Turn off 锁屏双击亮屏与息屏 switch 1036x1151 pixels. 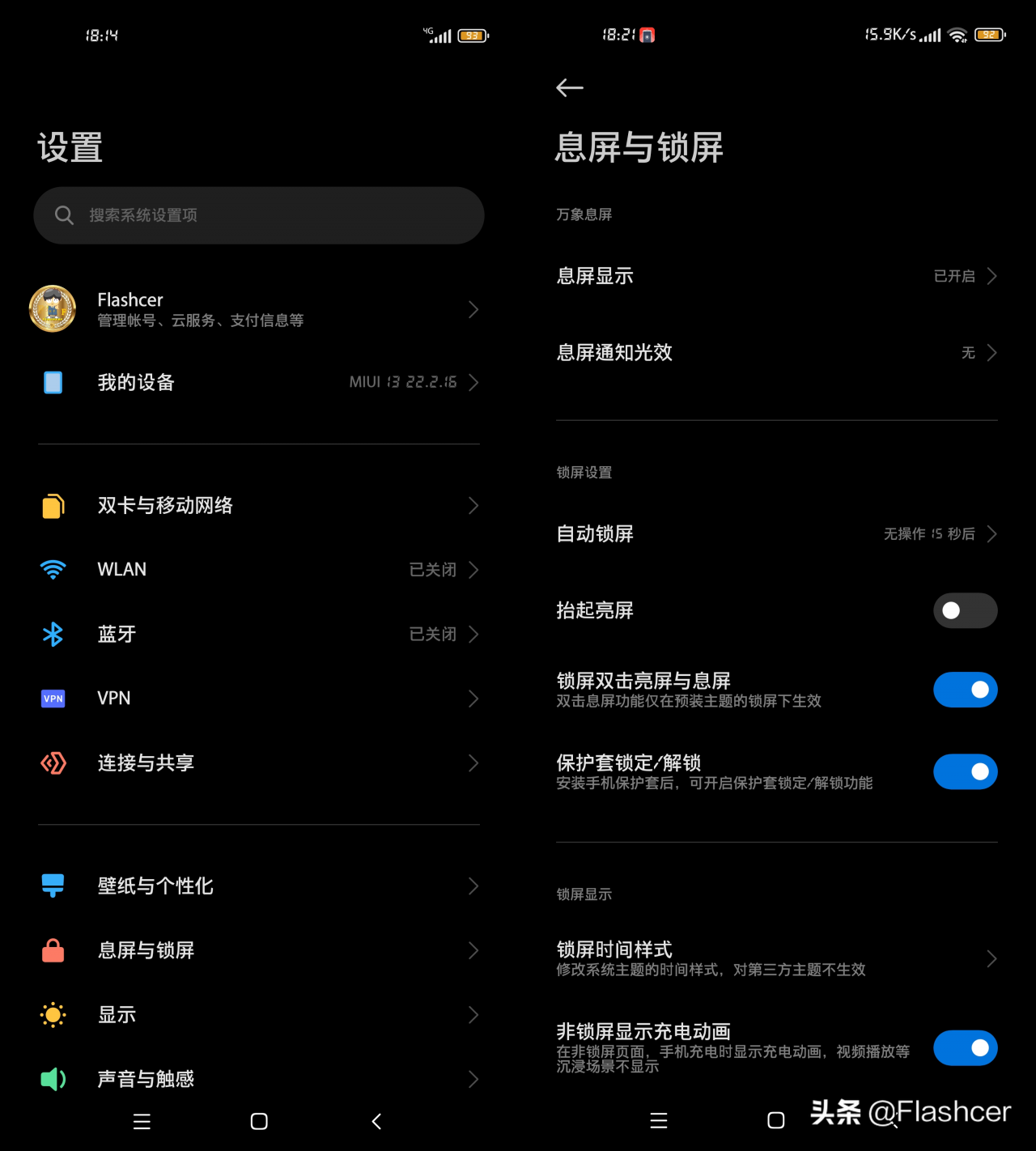(x=965, y=690)
